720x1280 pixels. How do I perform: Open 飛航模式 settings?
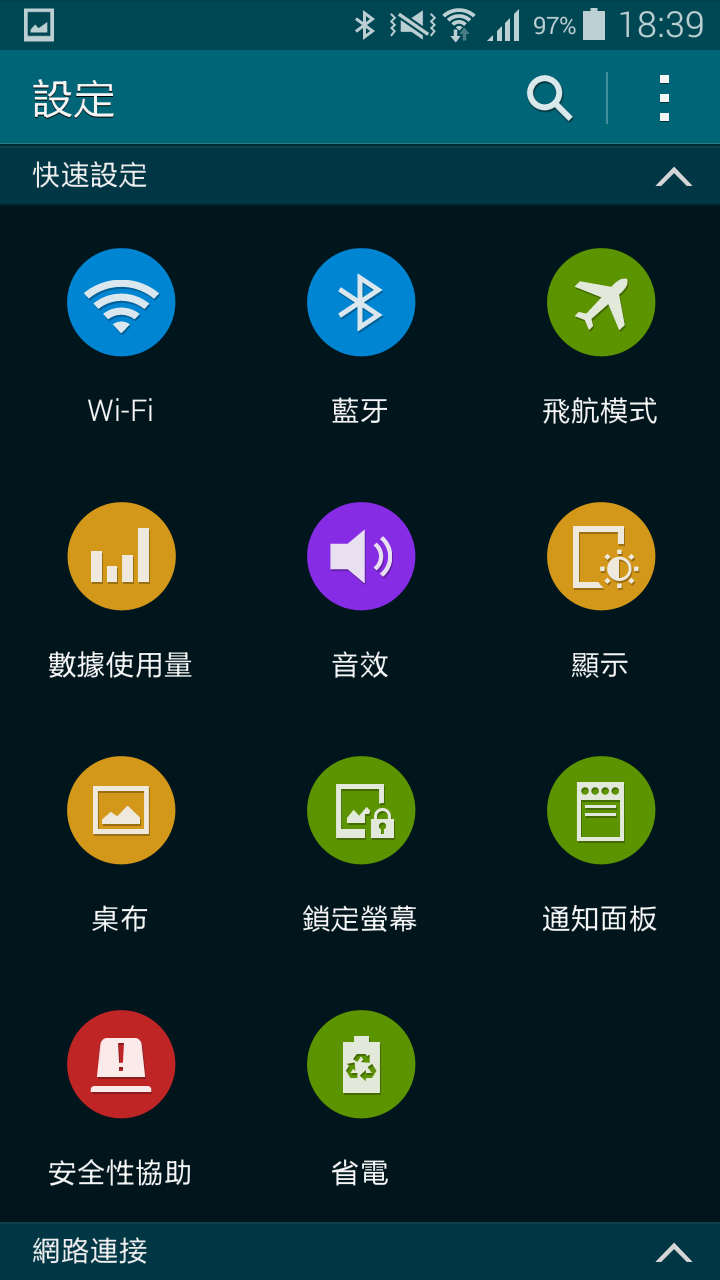pyautogui.click(x=601, y=303)
